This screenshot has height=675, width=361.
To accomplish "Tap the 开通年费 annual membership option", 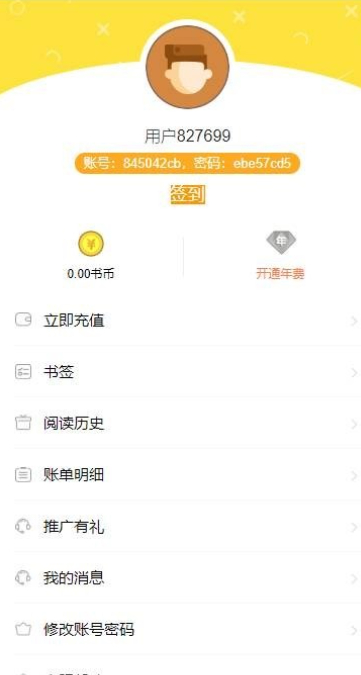I will [281, 256].
